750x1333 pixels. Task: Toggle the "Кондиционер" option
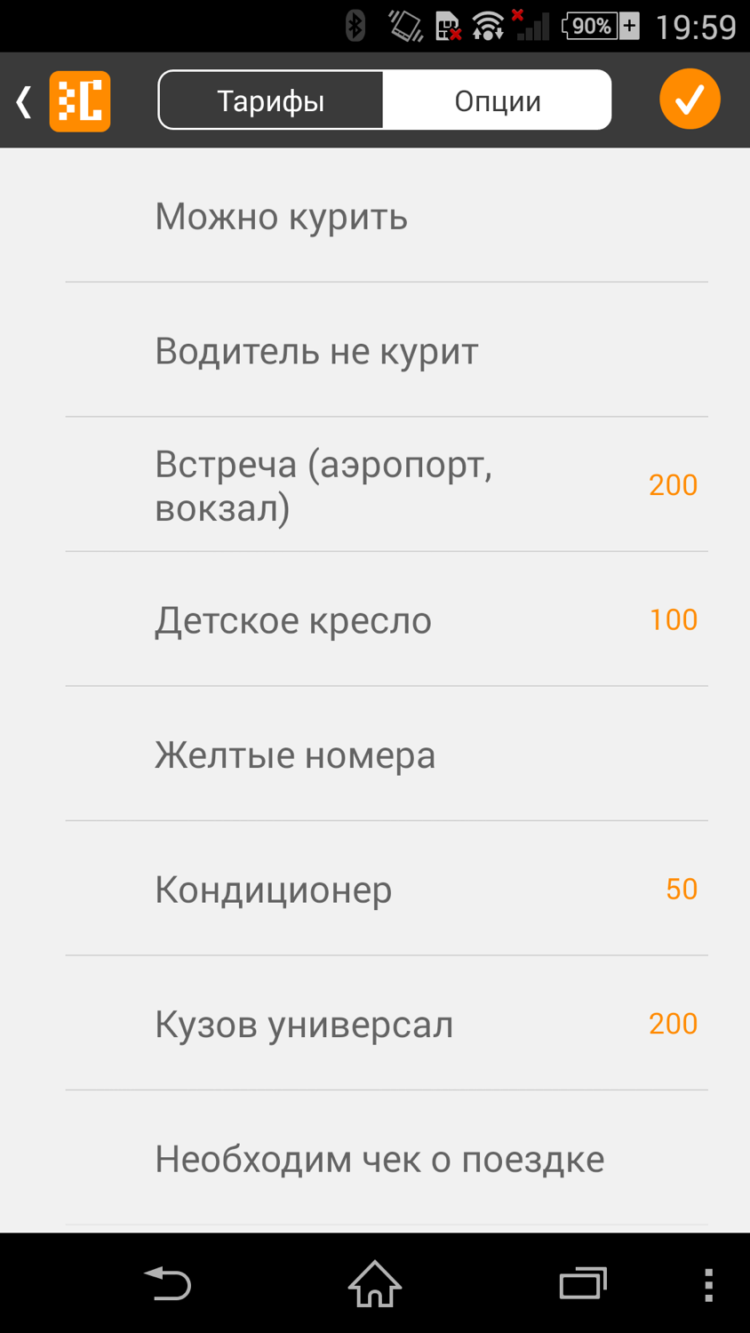tap(375, 889)
